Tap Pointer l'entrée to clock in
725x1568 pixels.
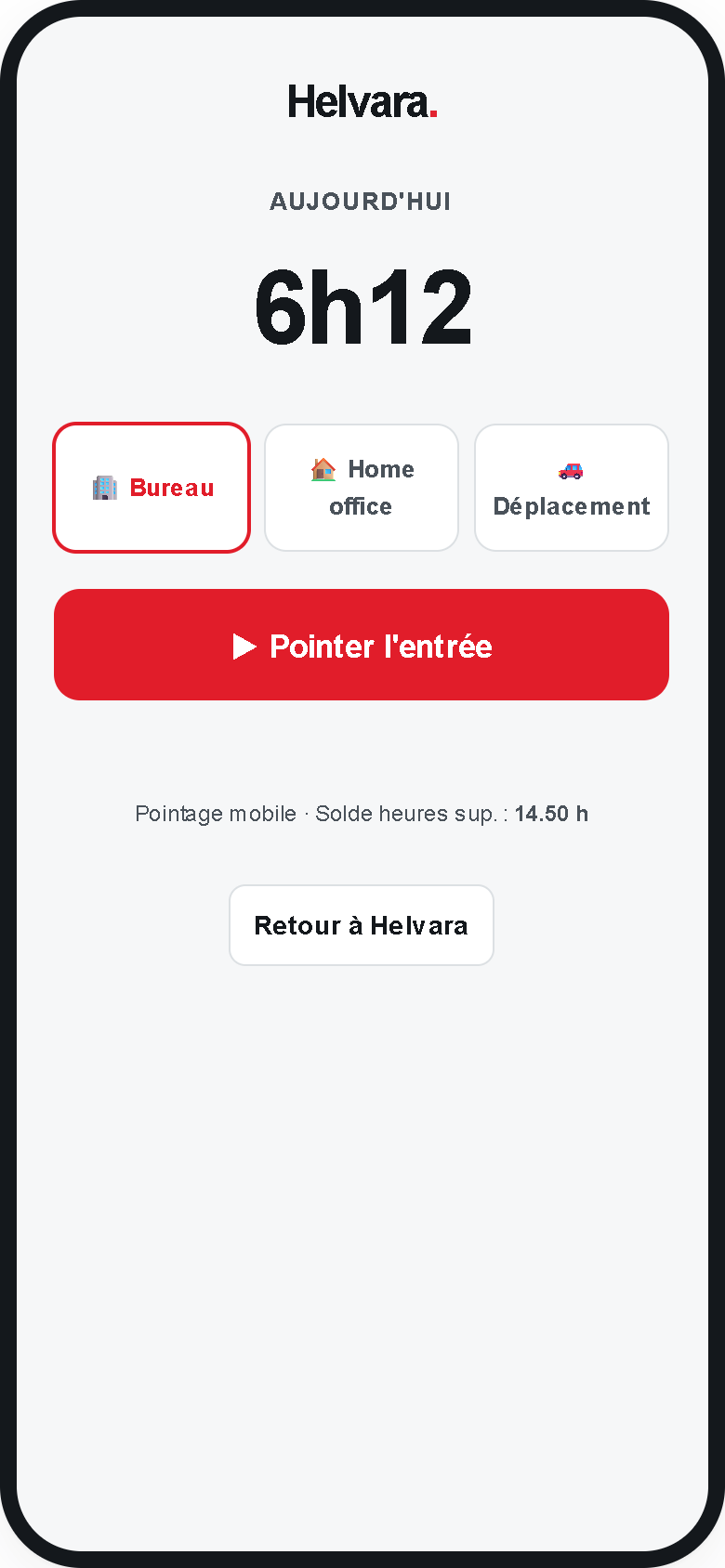362,645
